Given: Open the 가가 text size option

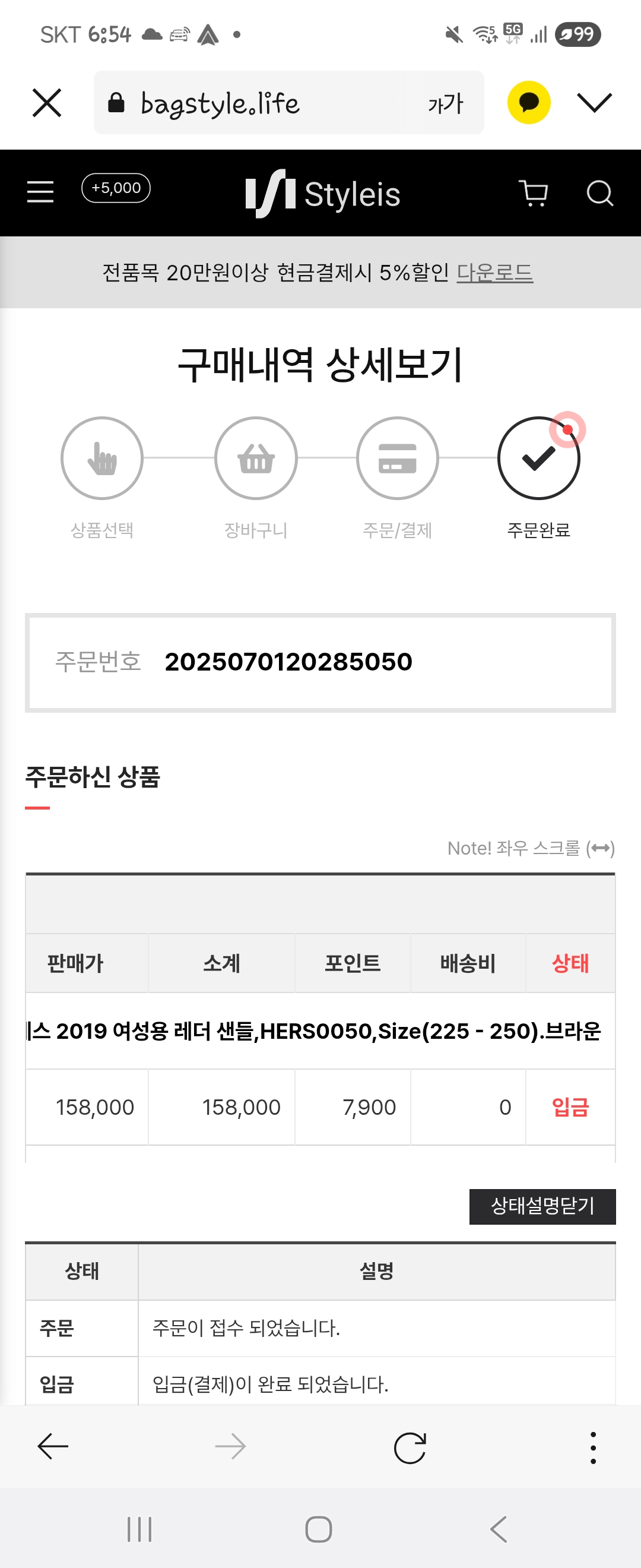Looking at the screenshot, I should pos(445,103).
